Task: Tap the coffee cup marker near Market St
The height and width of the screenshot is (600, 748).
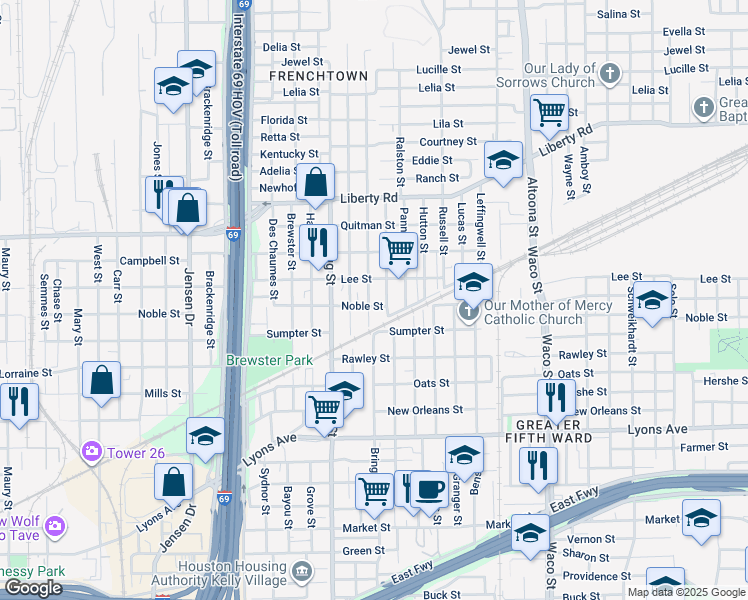Action: pos(431,490)
